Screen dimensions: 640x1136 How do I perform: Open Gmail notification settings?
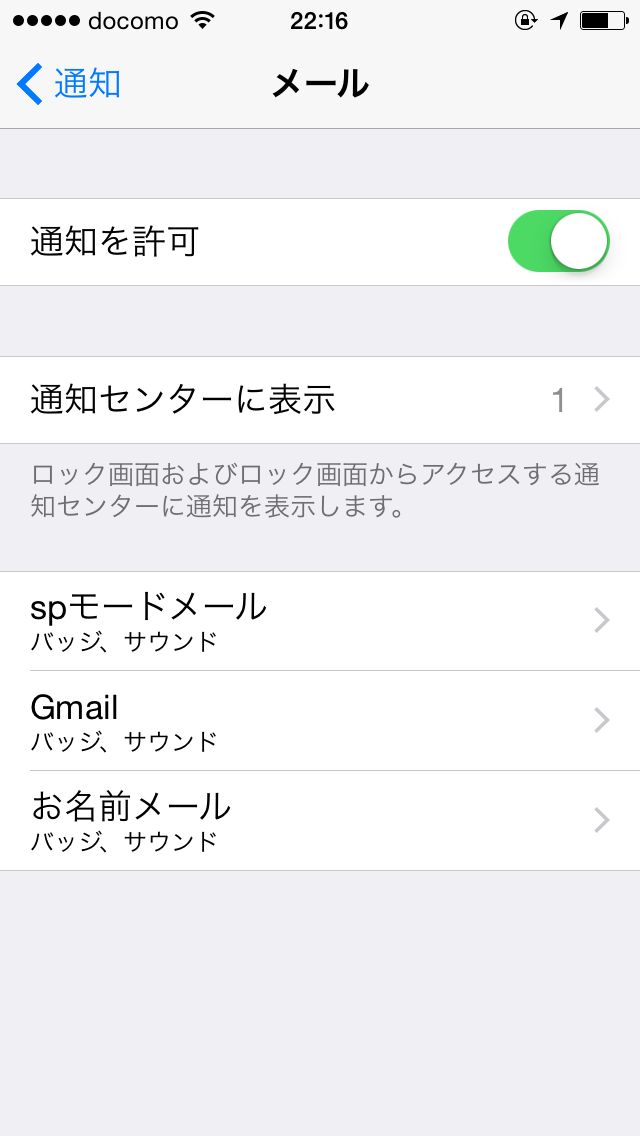click(320, 721)
